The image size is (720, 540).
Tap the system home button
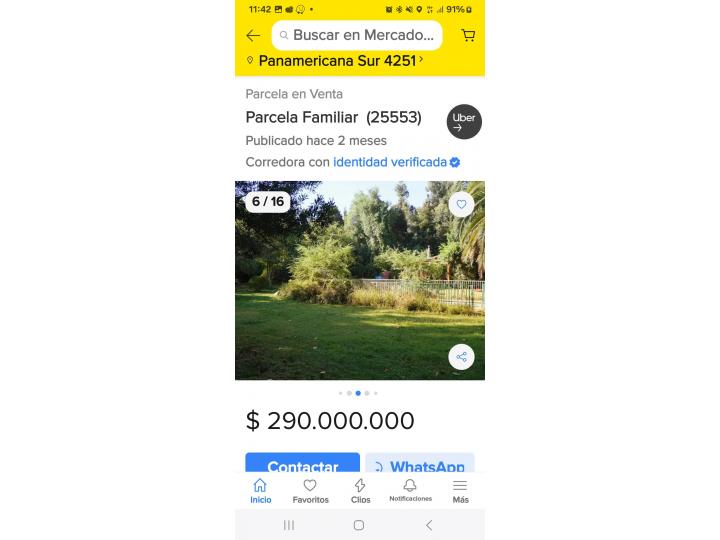point(359,525)
